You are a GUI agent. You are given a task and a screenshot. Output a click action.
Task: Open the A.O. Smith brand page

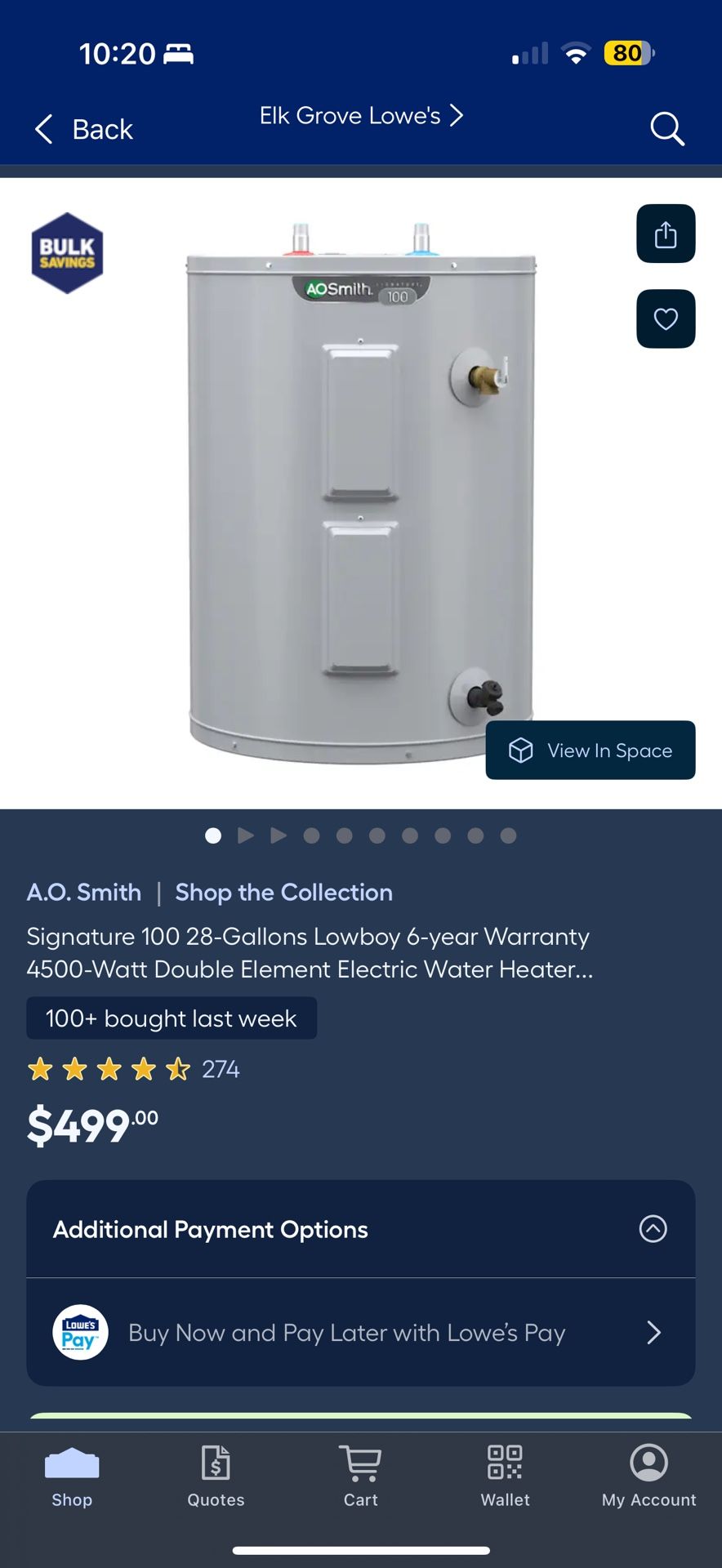click(83, 892)
